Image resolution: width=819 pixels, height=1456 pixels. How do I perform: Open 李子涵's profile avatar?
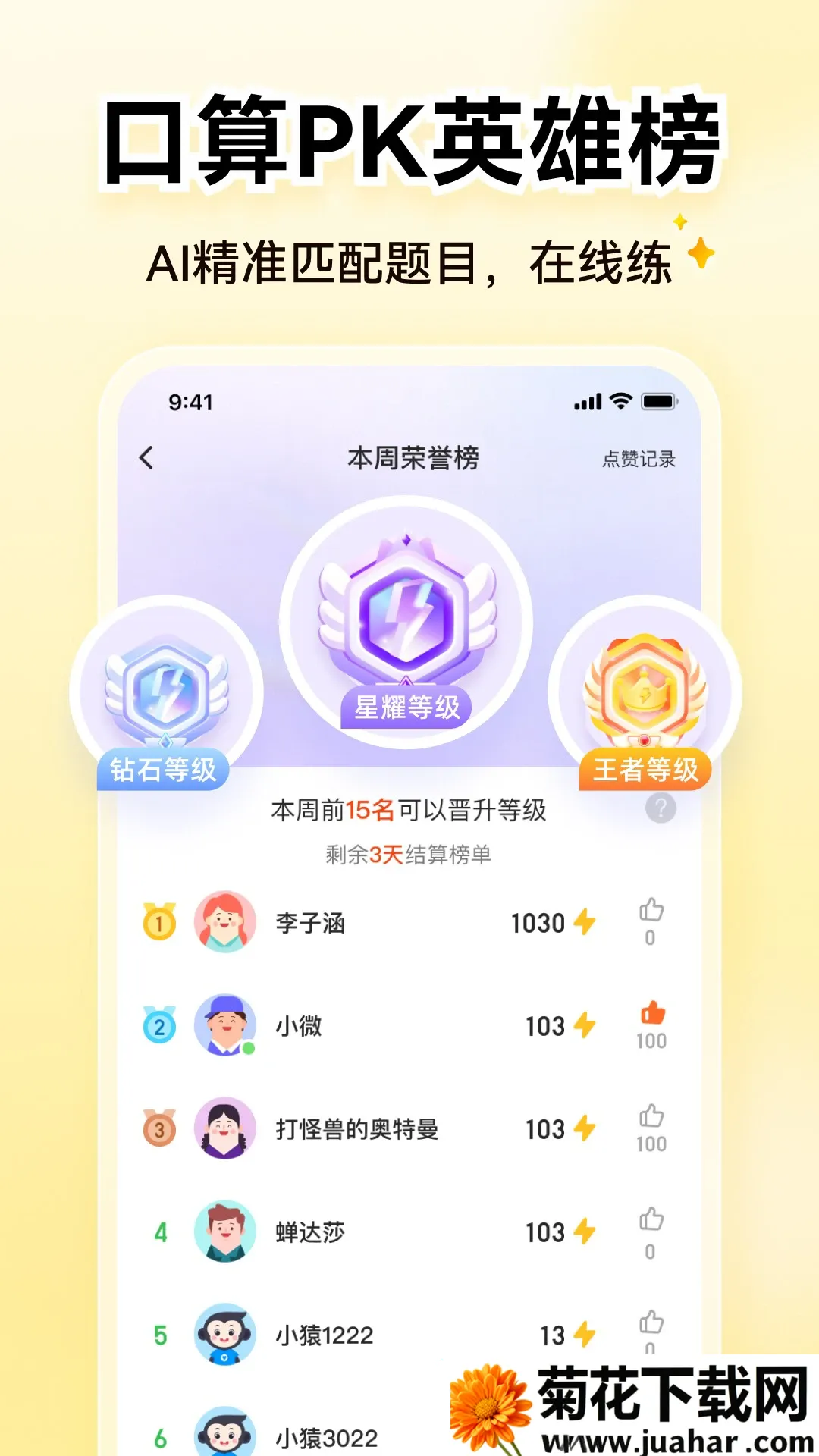pos(225,923)
